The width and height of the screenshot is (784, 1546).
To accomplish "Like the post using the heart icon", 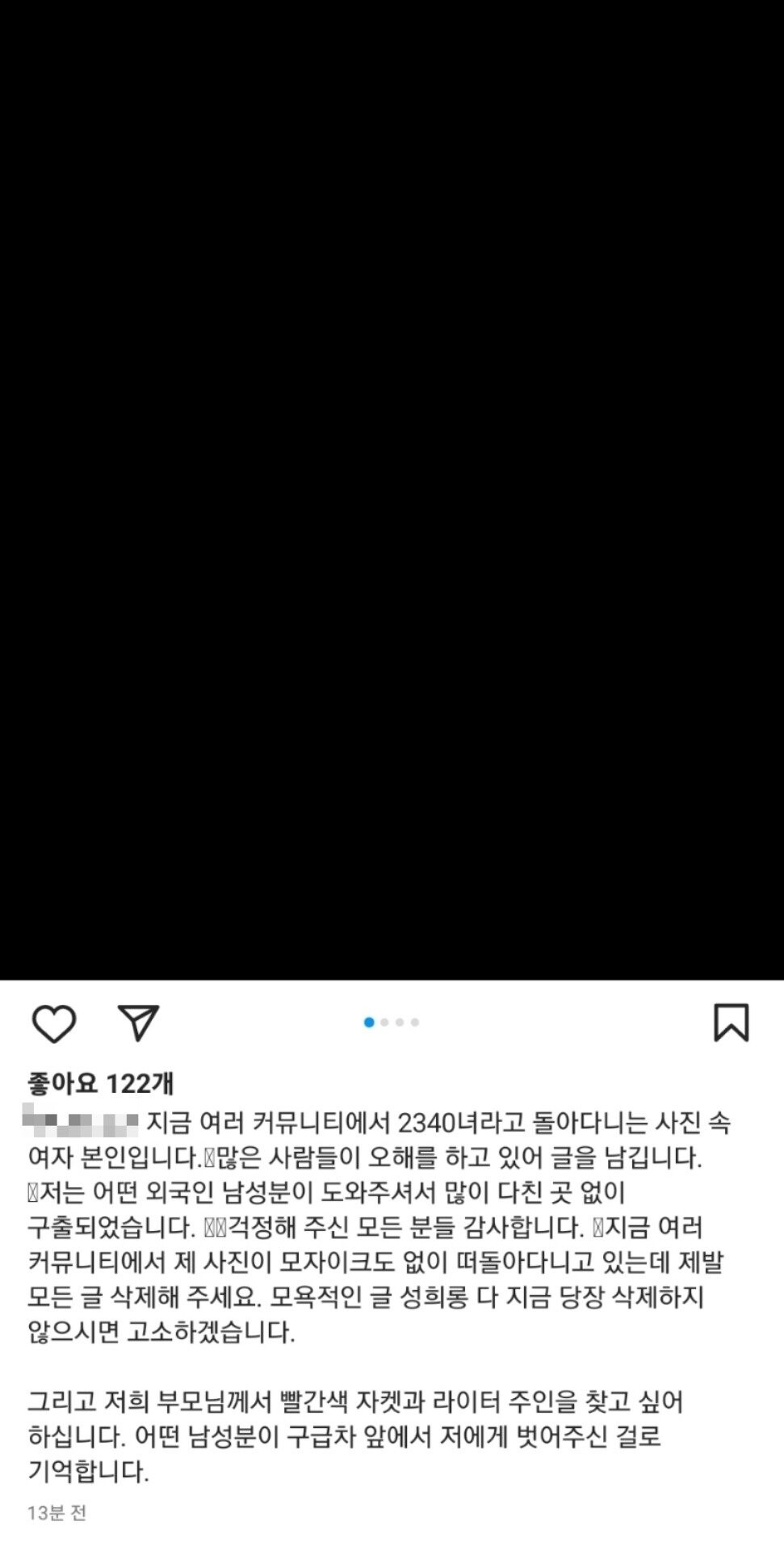I will click(55, 1023).
